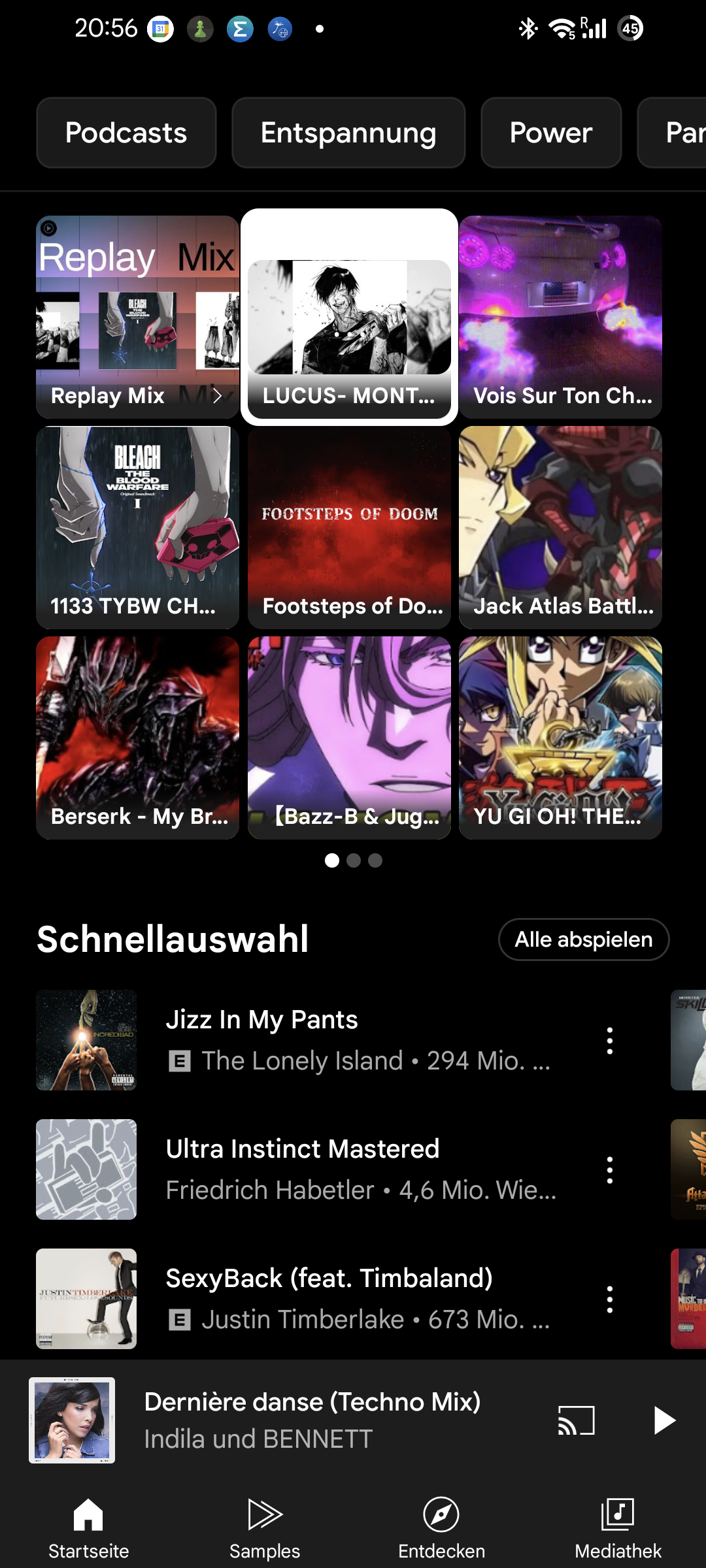
Task: Open the Replay Mix tile
Action: click(137, 317)
